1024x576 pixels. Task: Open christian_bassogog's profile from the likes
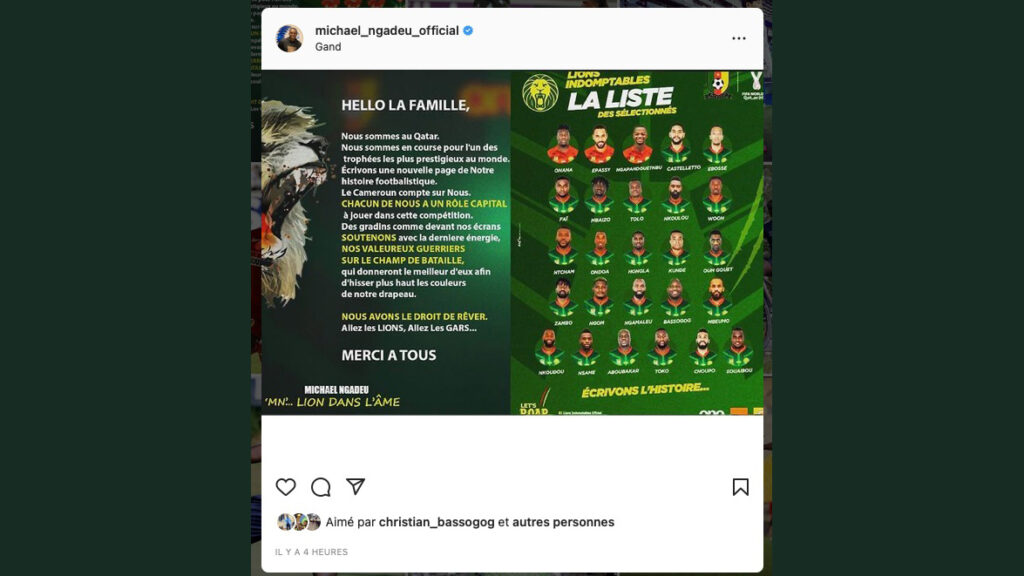(x=436, y=522)
